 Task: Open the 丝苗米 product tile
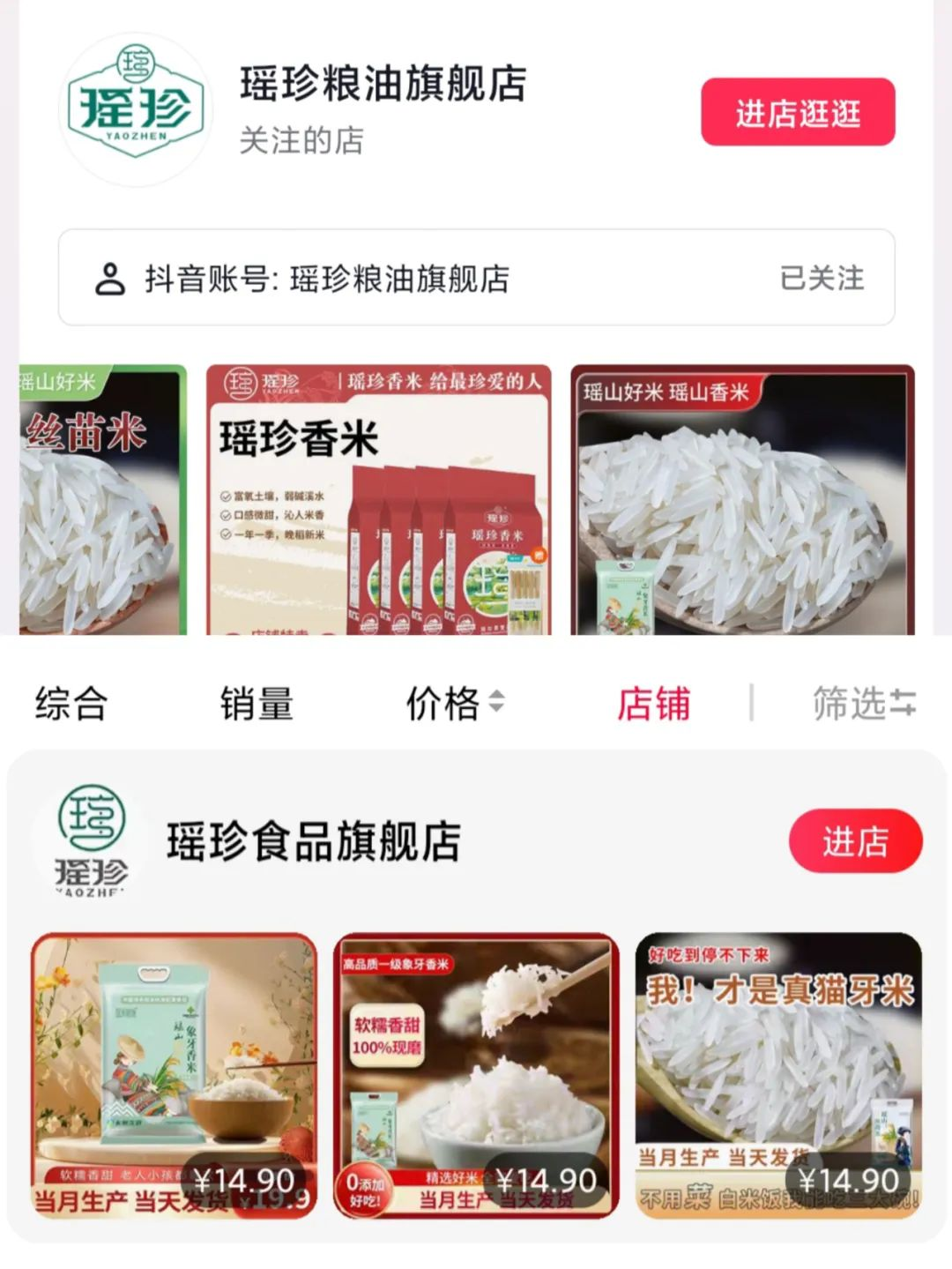(103, 499)
